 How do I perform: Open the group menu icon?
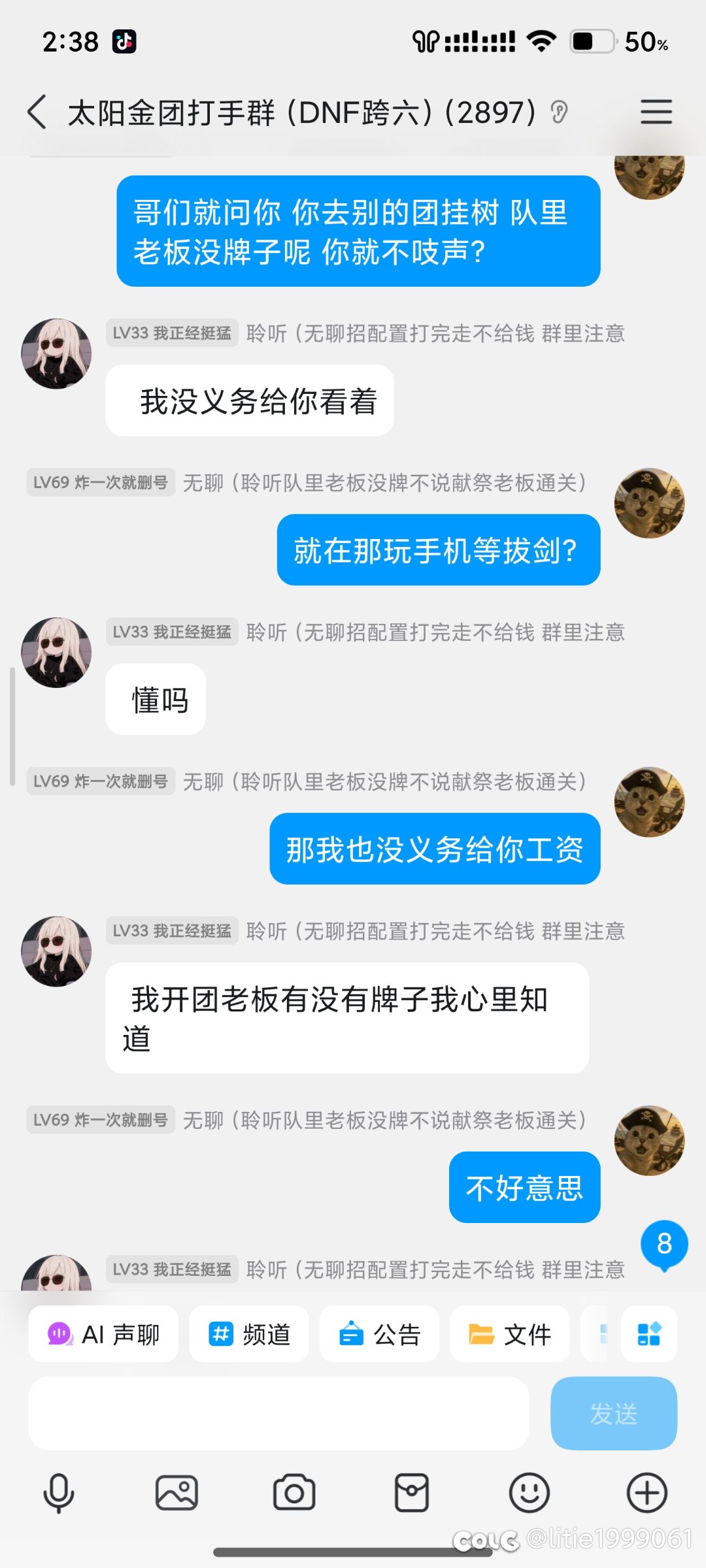point(656,112)
